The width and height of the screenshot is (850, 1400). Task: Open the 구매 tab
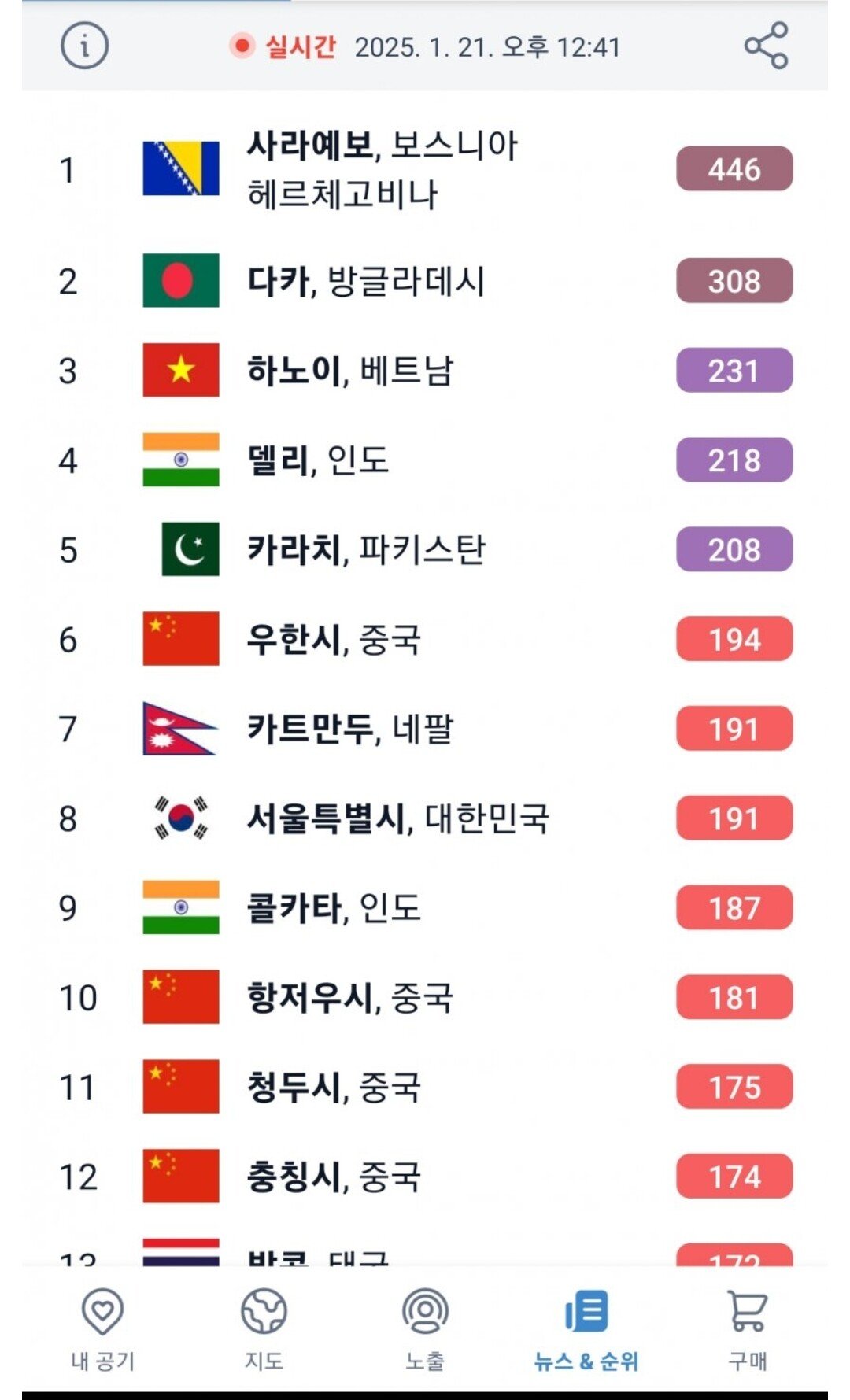click(x=747, y=1326)
